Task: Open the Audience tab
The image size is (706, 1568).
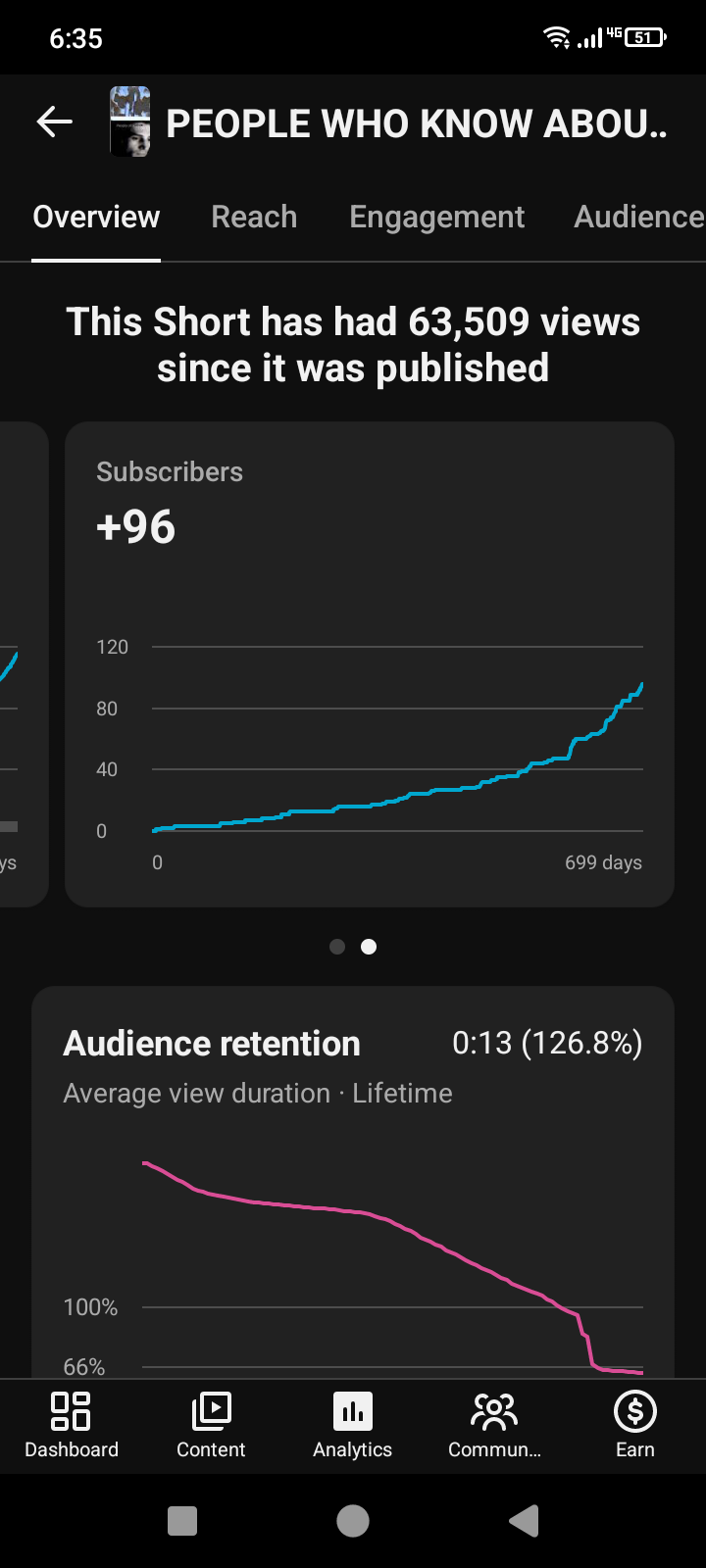Action: pyautogui.click(x=639, y=217)
